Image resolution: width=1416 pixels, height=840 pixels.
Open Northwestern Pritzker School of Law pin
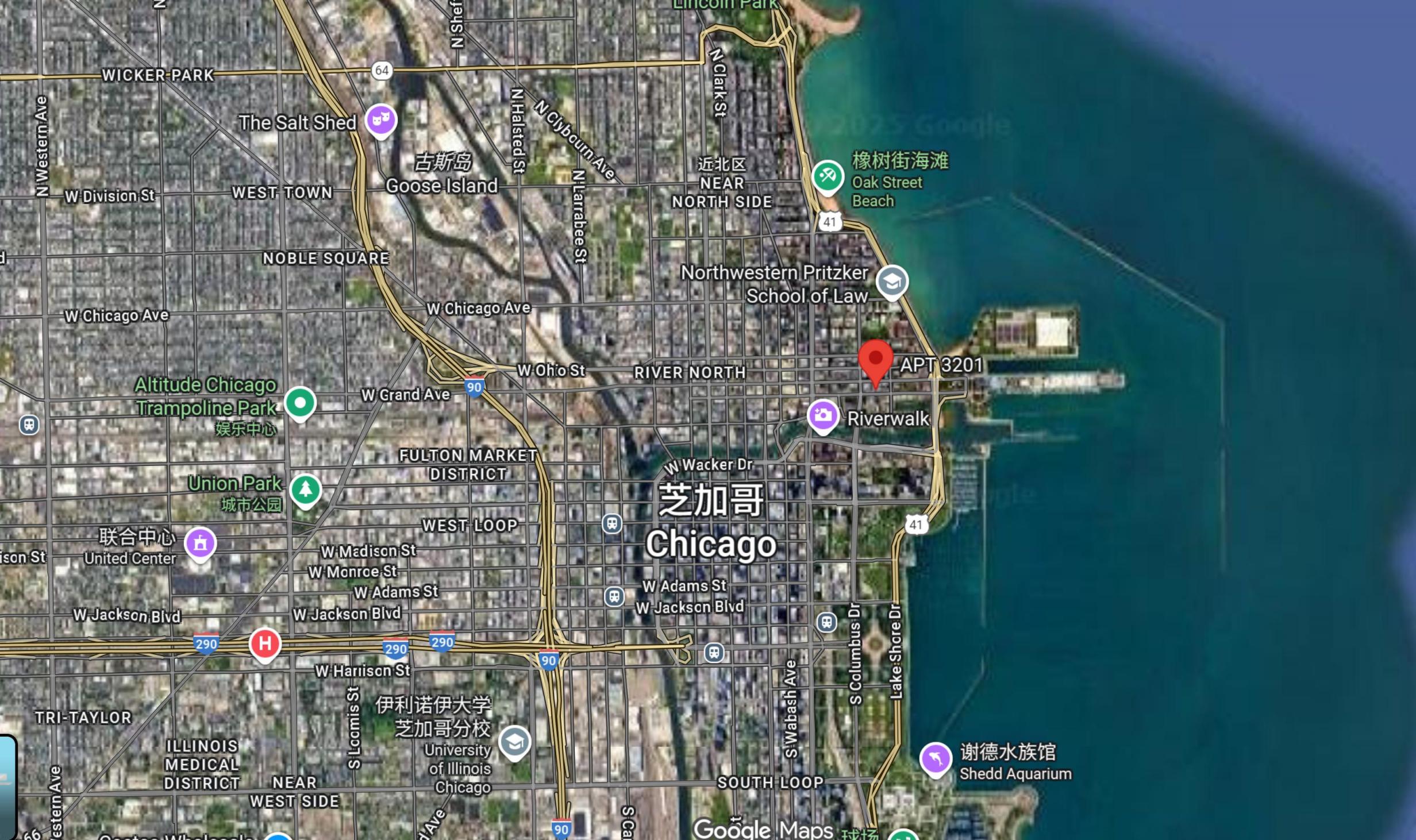[x=891, y=282]
